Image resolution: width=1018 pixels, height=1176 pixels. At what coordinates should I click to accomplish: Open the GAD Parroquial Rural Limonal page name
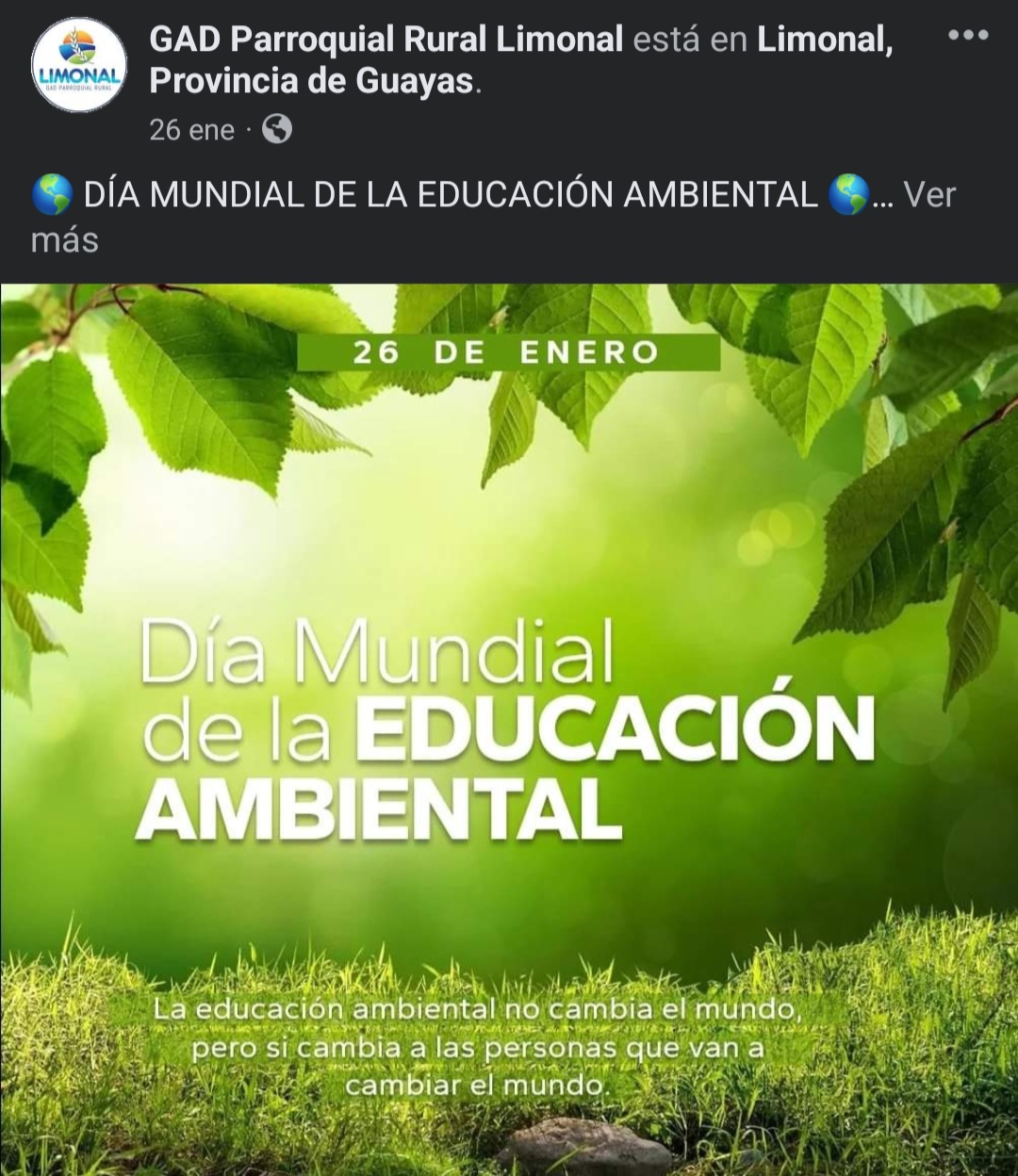coord(386,40)
